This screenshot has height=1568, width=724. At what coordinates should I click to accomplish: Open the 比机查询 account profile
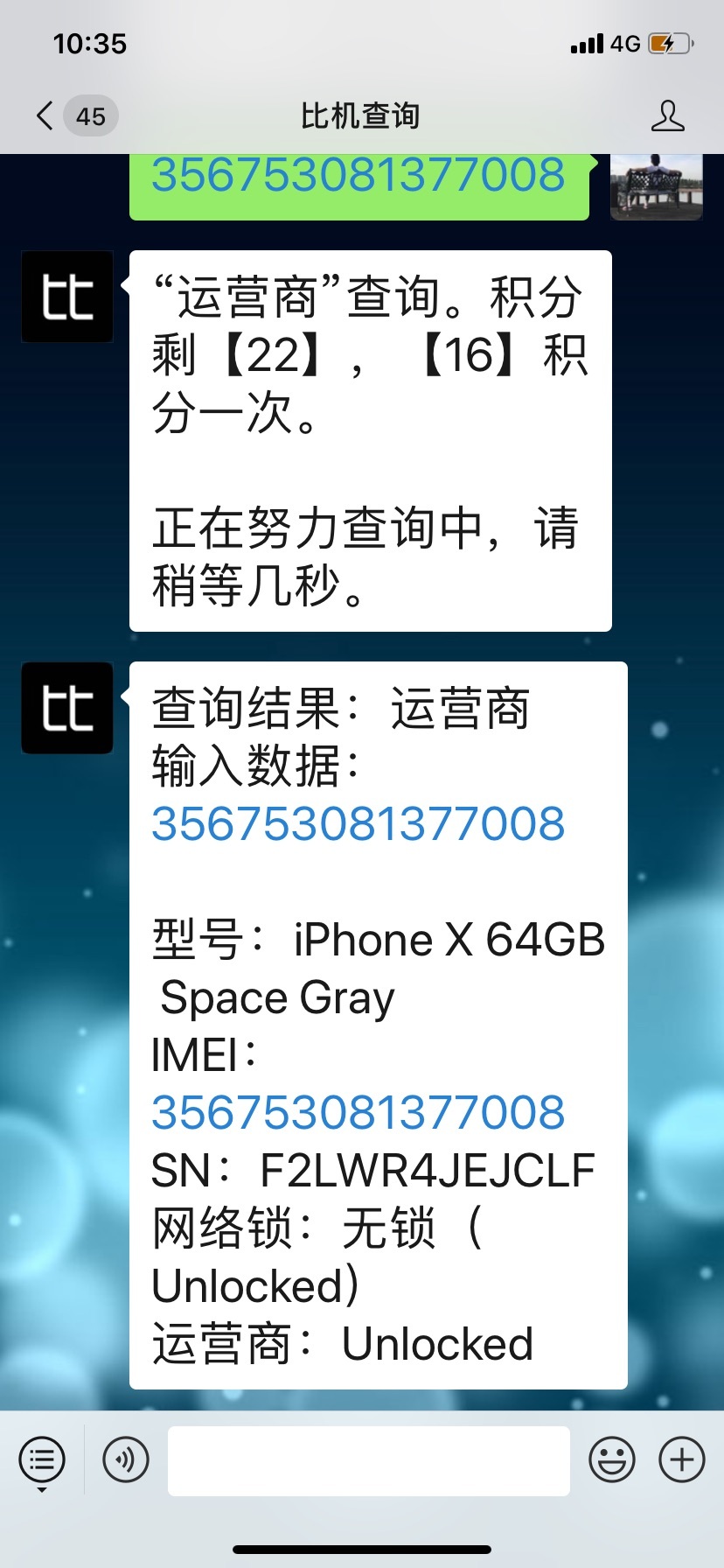[x=667, y=115]
